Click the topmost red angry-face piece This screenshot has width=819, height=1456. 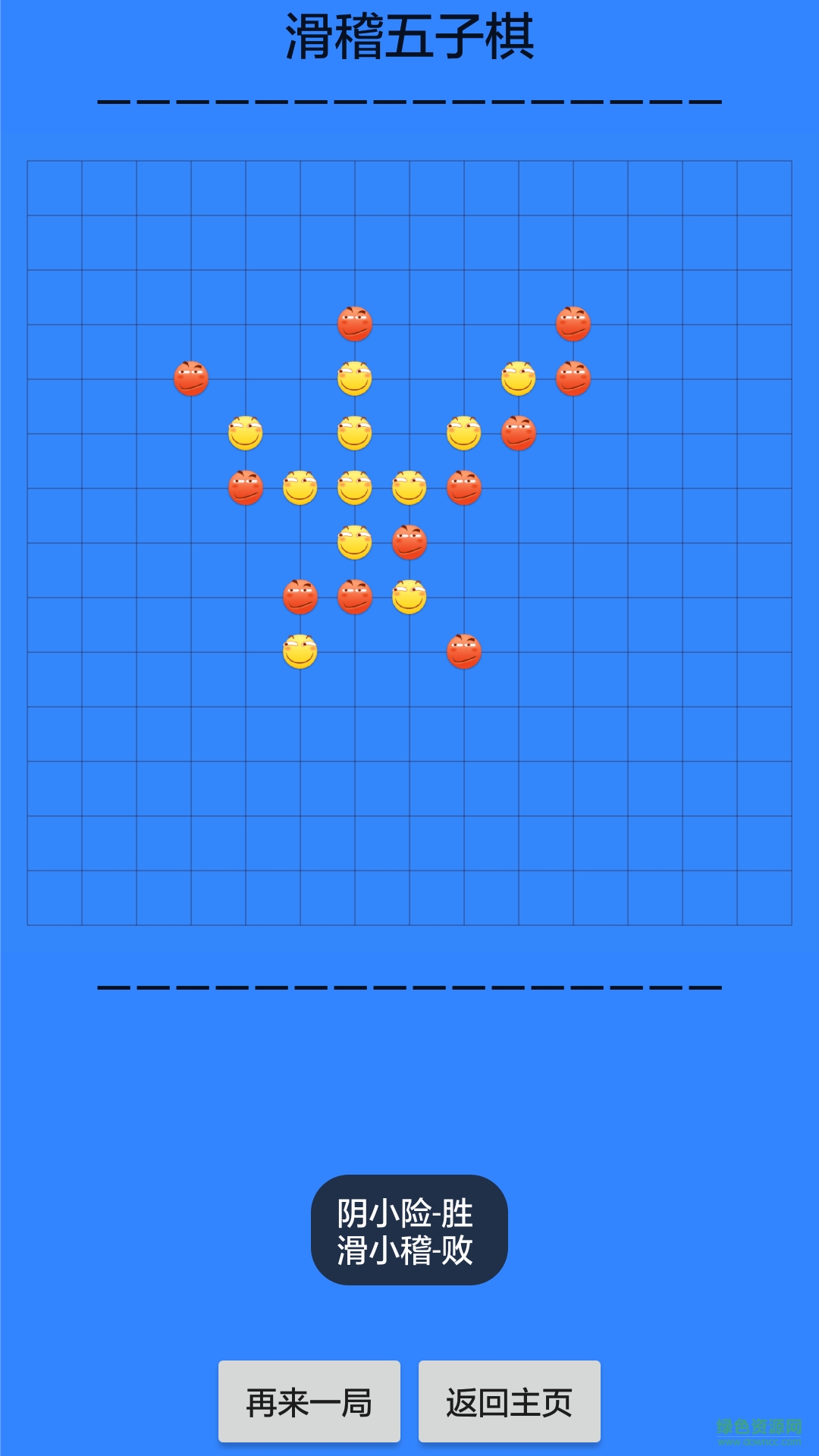pos(355,322)
